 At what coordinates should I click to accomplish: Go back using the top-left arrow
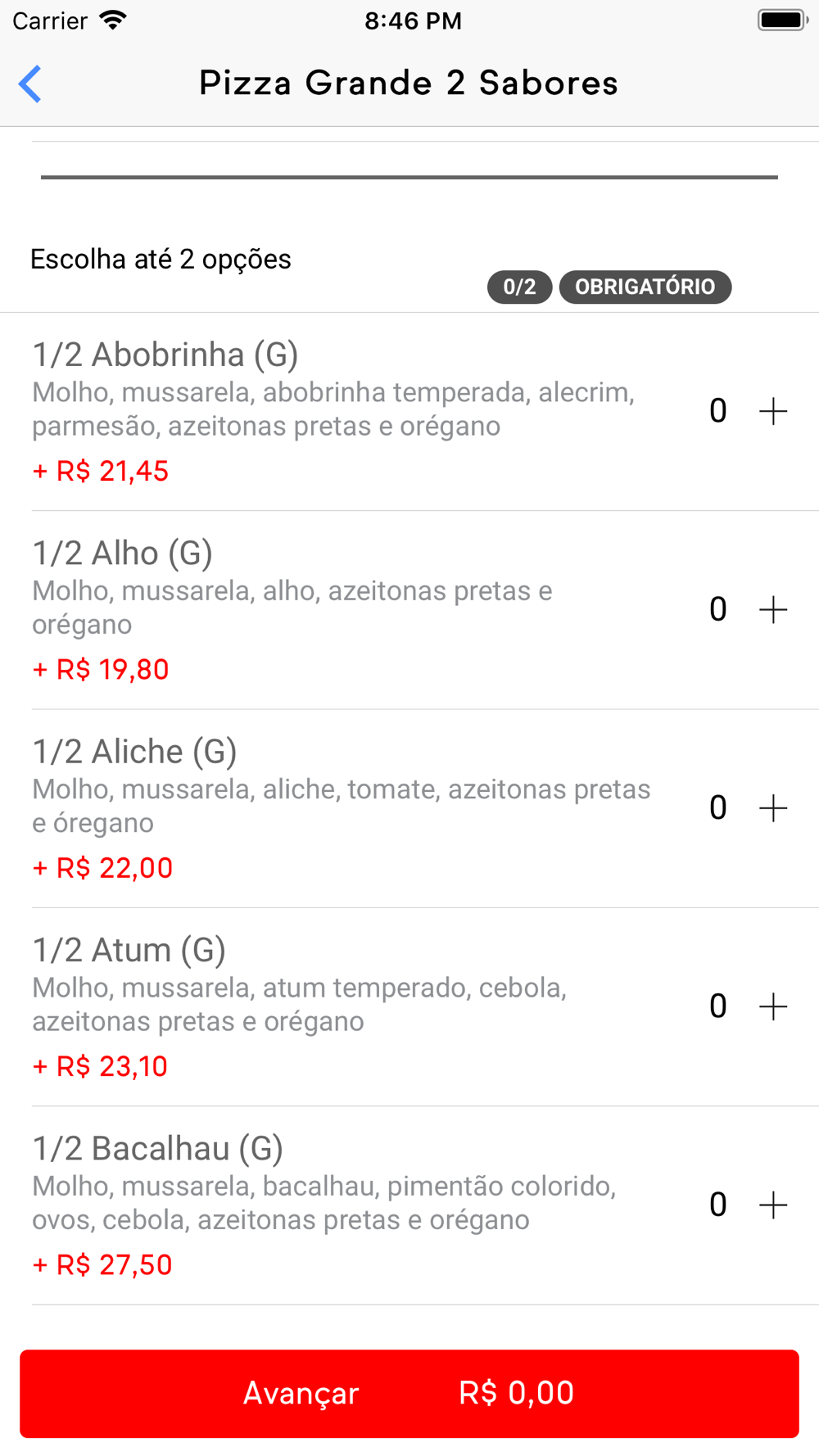(x=30, y=84)
